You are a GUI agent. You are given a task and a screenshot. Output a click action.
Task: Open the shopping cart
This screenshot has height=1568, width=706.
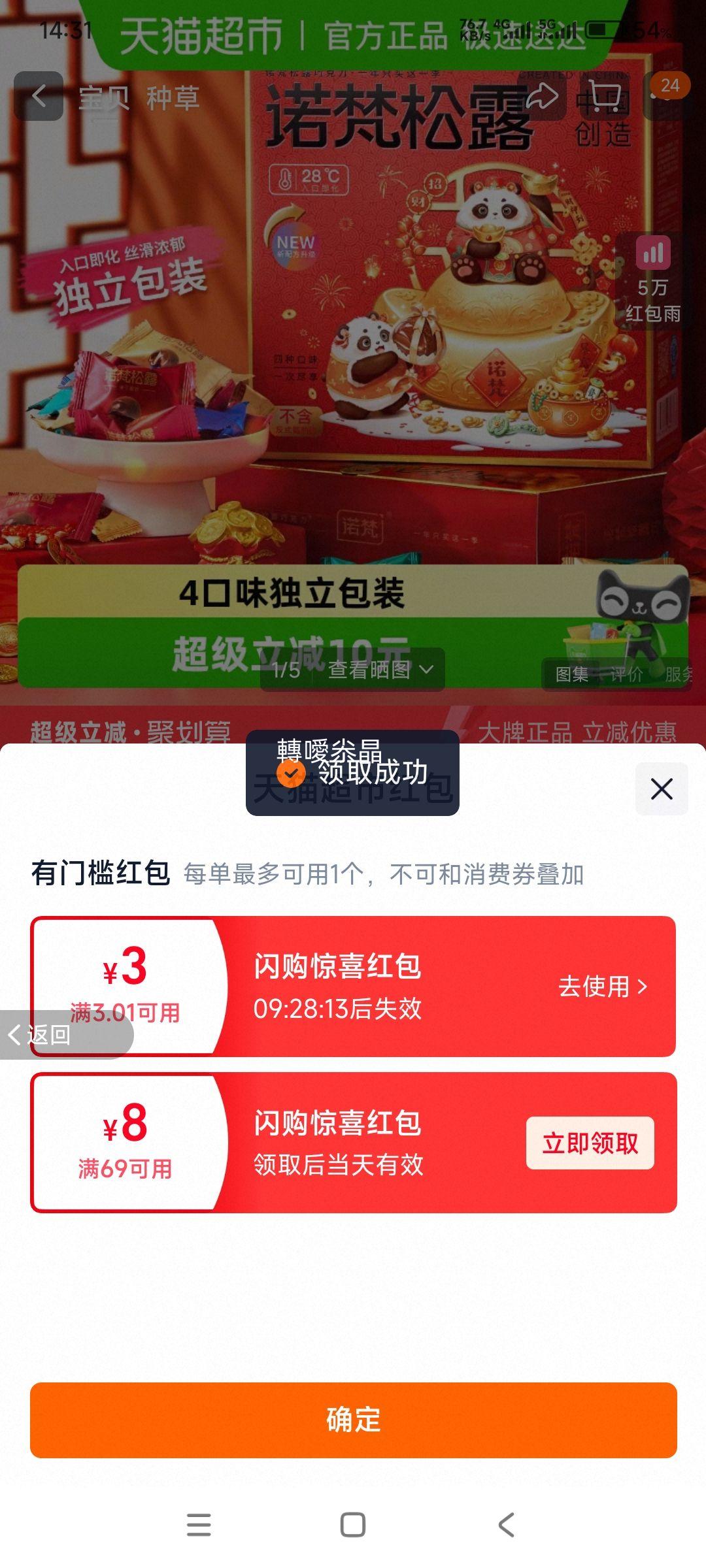(605, 97)
